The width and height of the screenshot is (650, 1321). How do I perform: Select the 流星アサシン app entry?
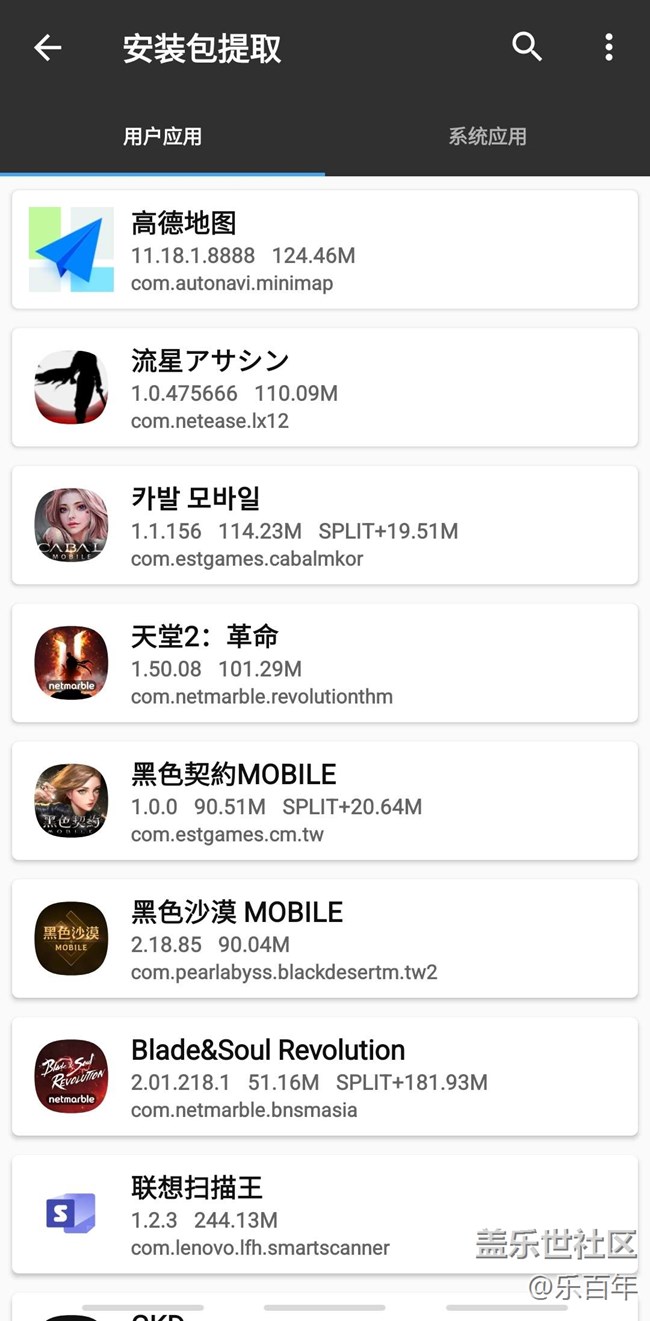pos(325,387)
